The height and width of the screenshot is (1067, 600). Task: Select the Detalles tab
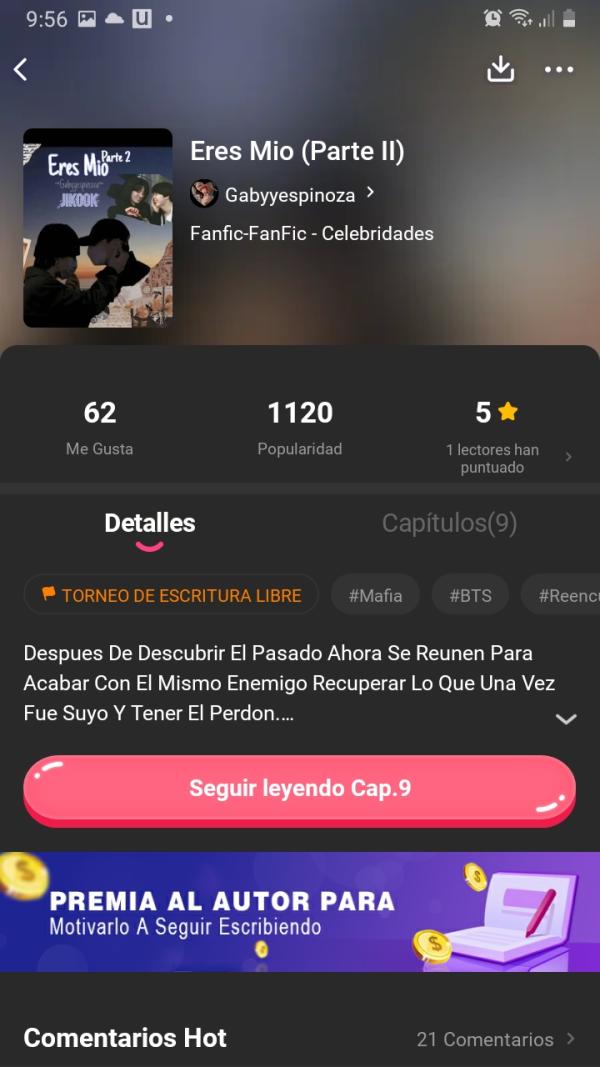tap(150, 523)
